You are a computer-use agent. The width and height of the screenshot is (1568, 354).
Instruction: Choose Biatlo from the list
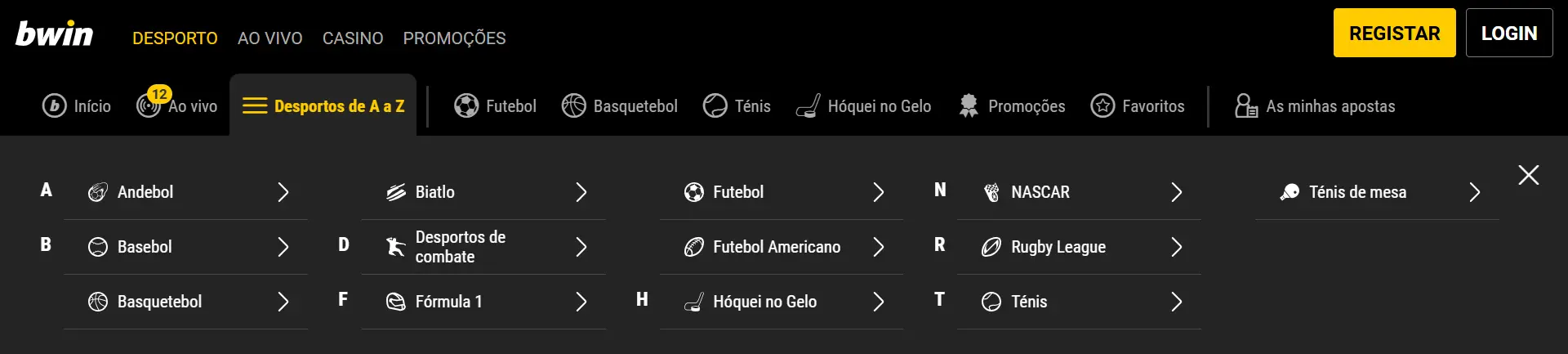[483, 192]
